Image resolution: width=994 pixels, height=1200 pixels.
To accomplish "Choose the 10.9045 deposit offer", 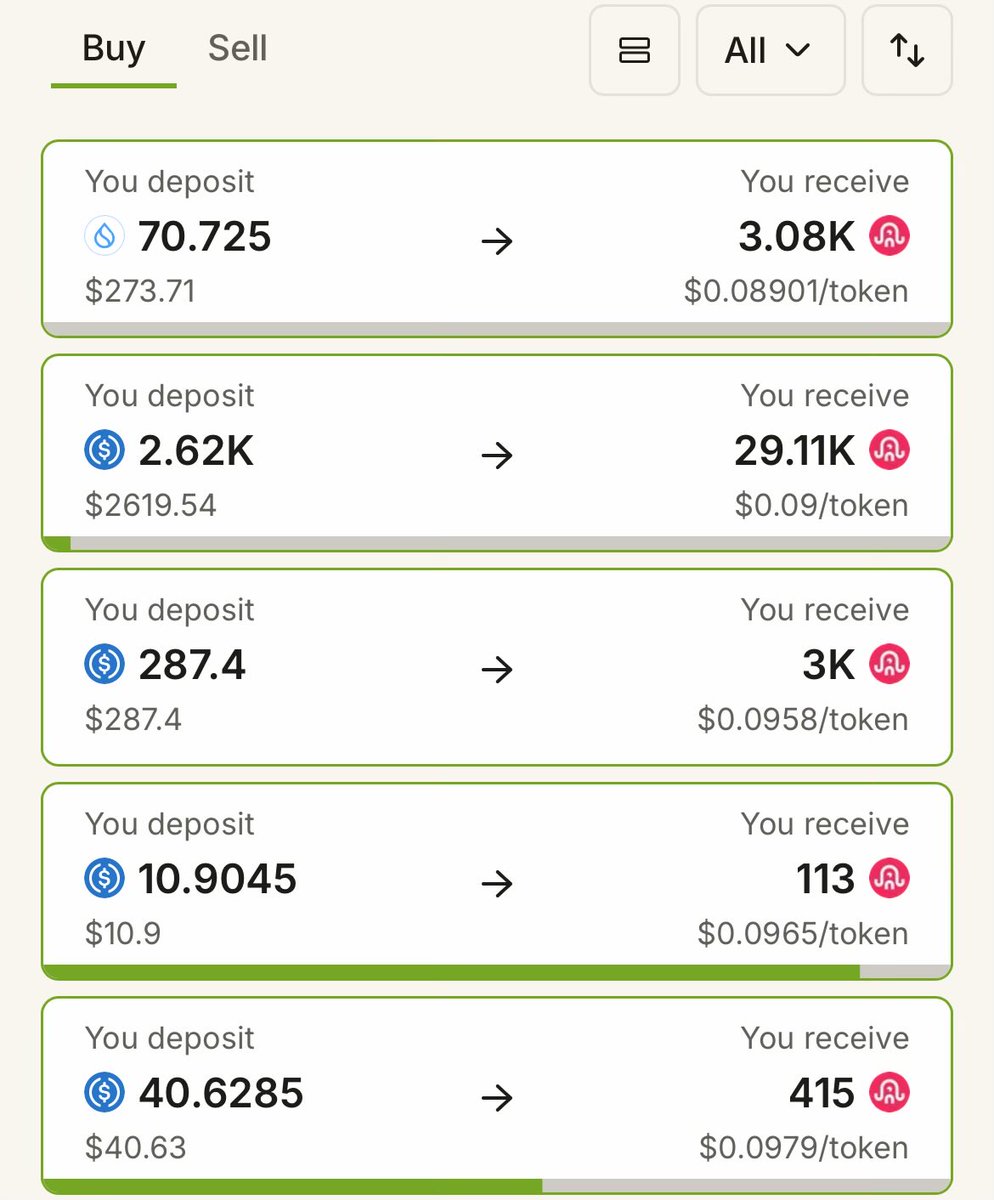I will 497,881.
